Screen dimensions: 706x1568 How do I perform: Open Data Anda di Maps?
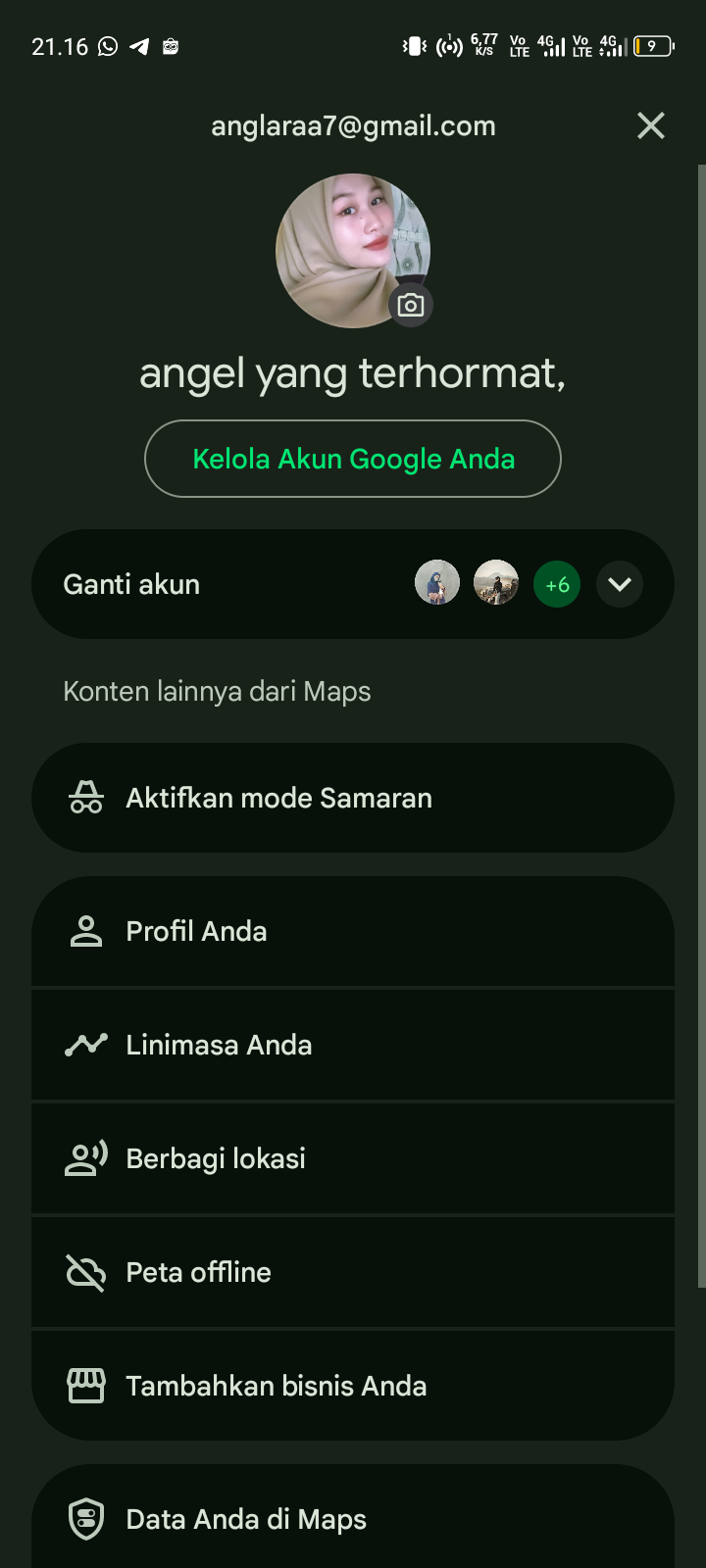click(353, 1519)
